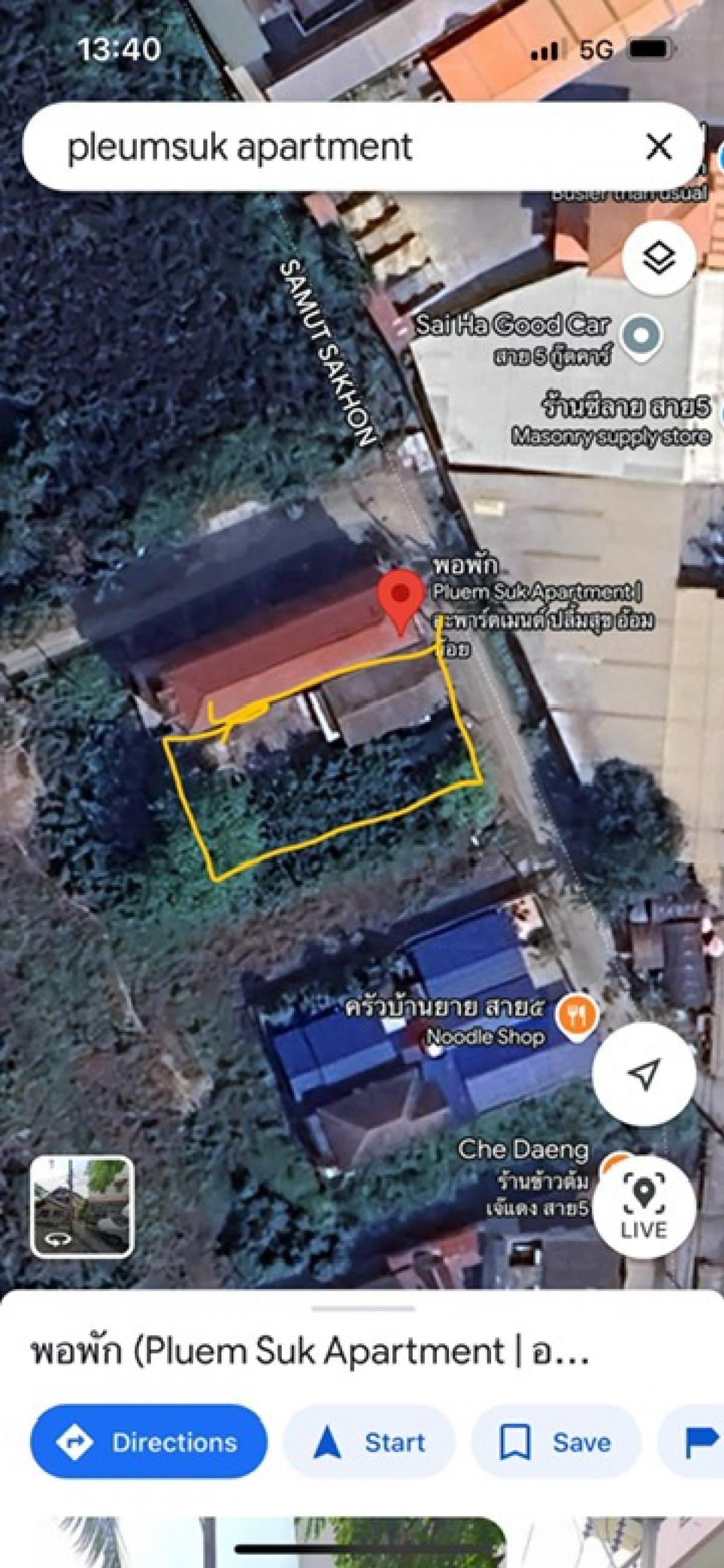Save this place to a list
This screenshot has width=724, height=1568.
point(556,1443)
